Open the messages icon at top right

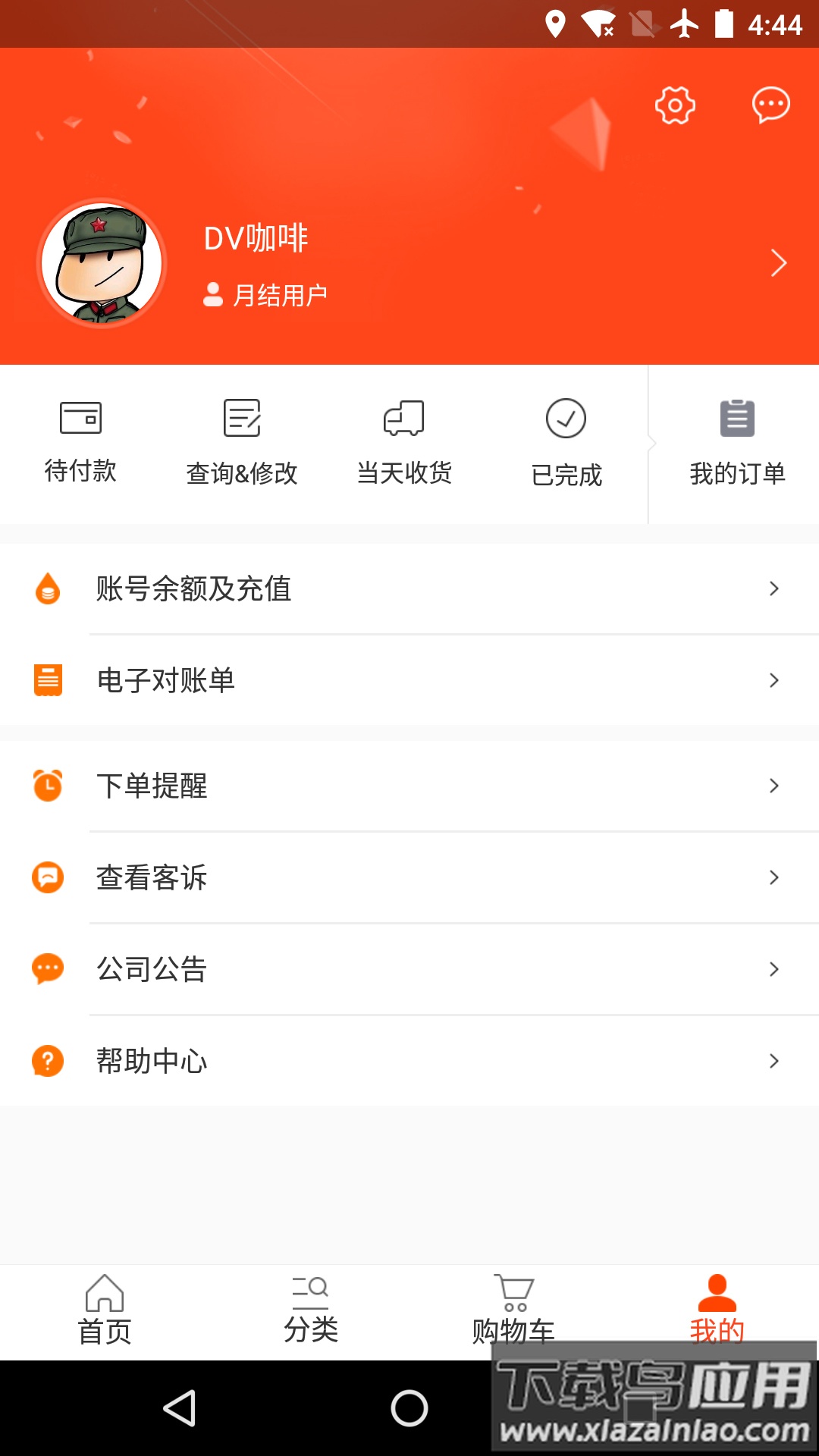771,106
